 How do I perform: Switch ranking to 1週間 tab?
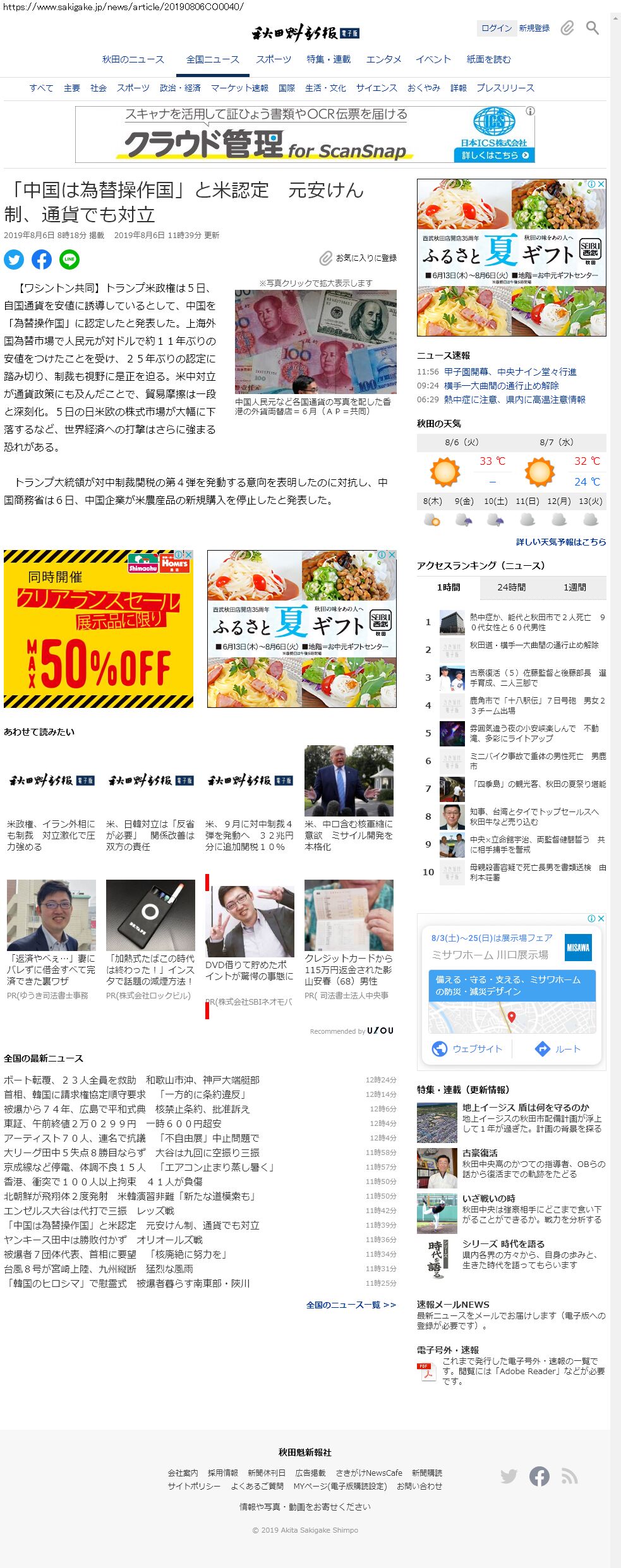click(574, 587)
